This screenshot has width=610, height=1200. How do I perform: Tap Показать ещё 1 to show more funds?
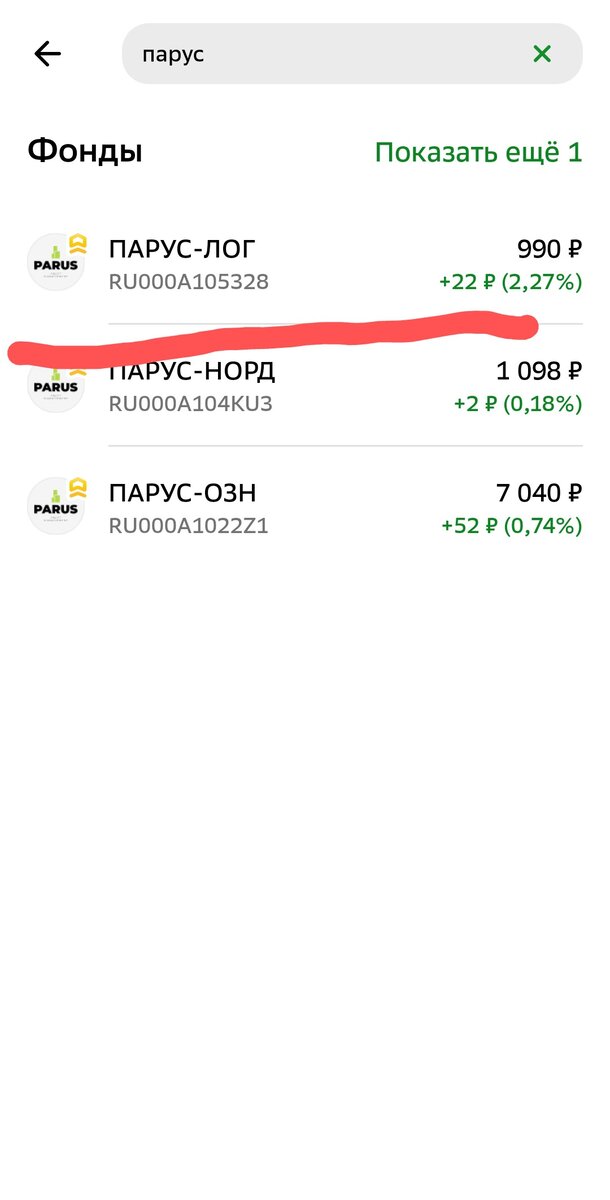click(478, 153)
